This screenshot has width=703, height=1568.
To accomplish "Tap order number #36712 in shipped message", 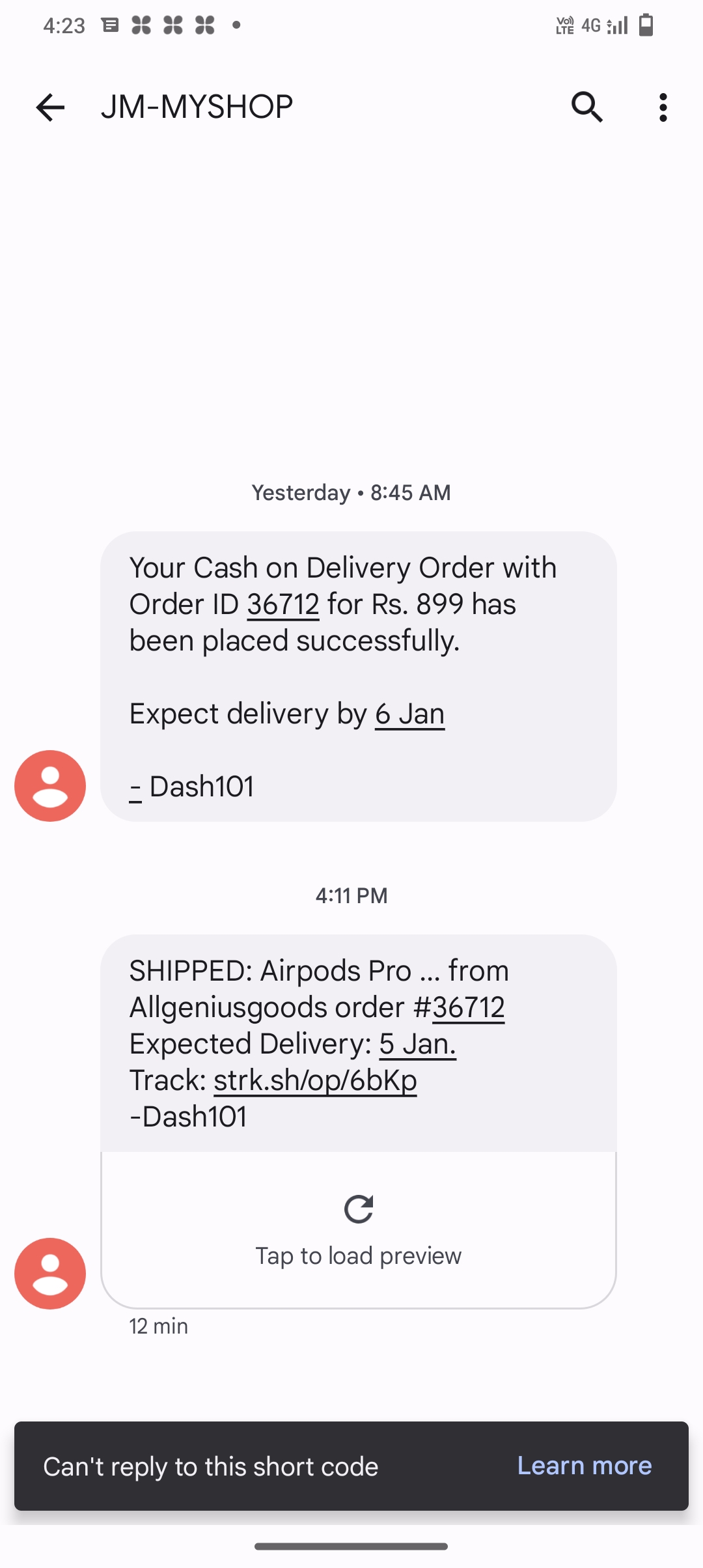I will 467,1008.
